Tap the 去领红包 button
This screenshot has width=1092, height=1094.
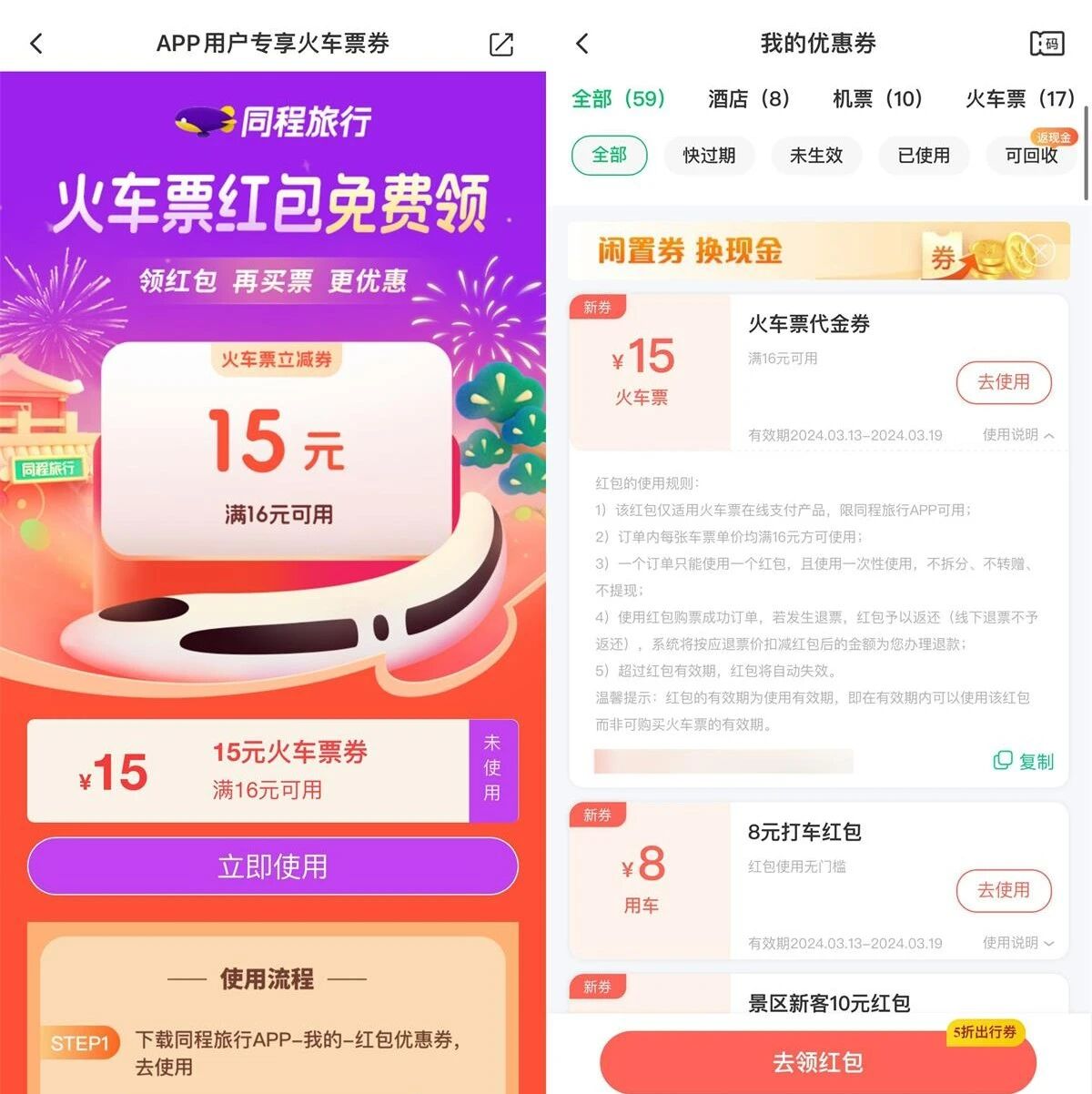[x=817, y=1062]
